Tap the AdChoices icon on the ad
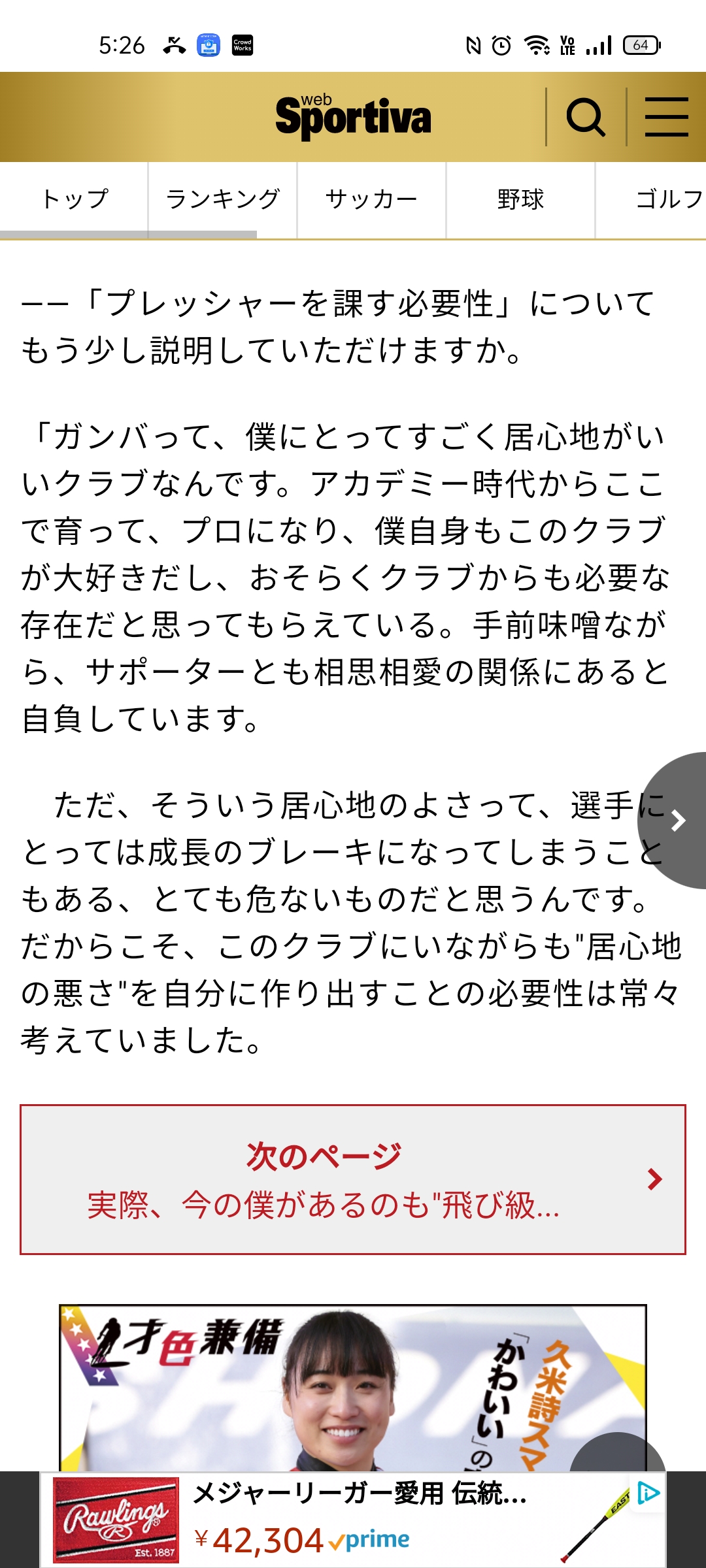 click(x=648, y=1494)
